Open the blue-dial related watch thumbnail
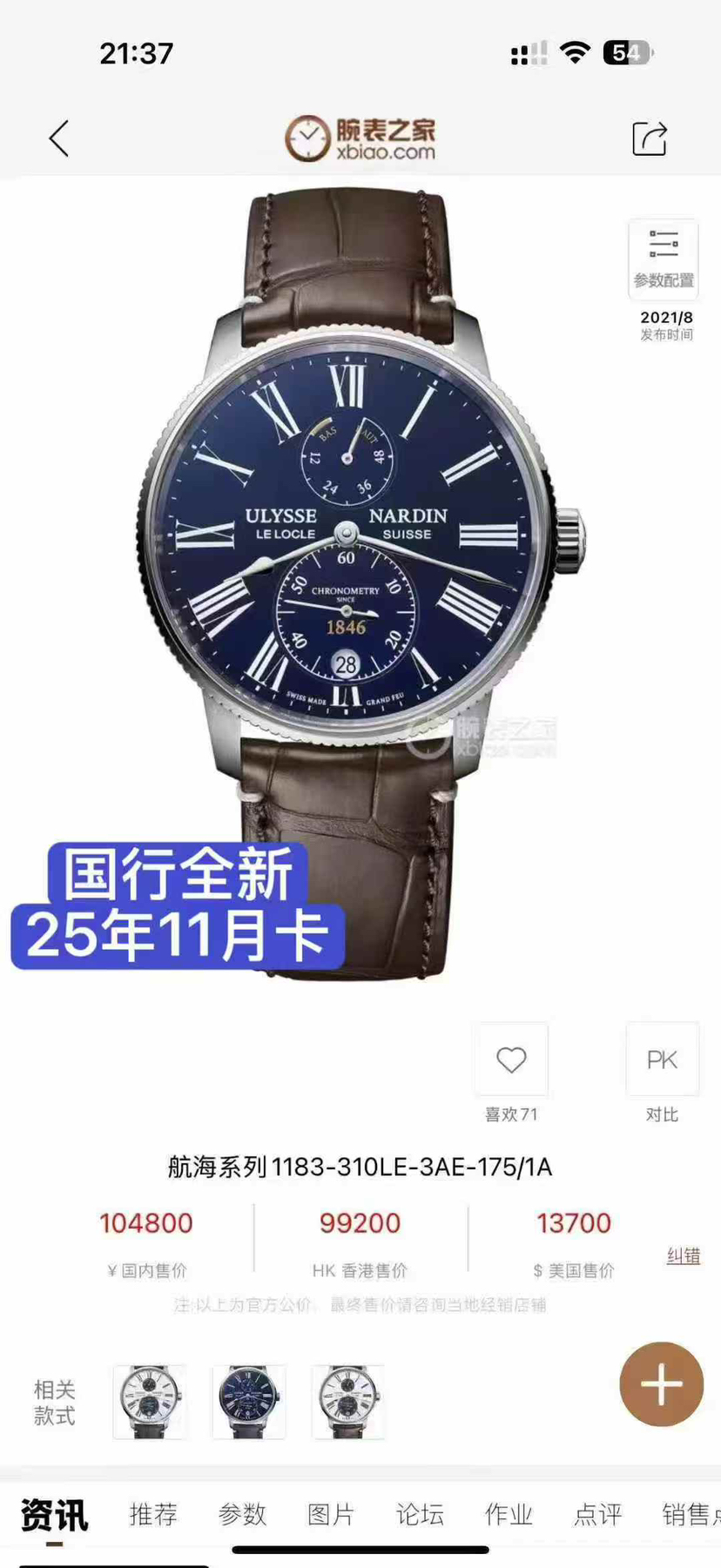The image size is (721, 1568). 249,1402
